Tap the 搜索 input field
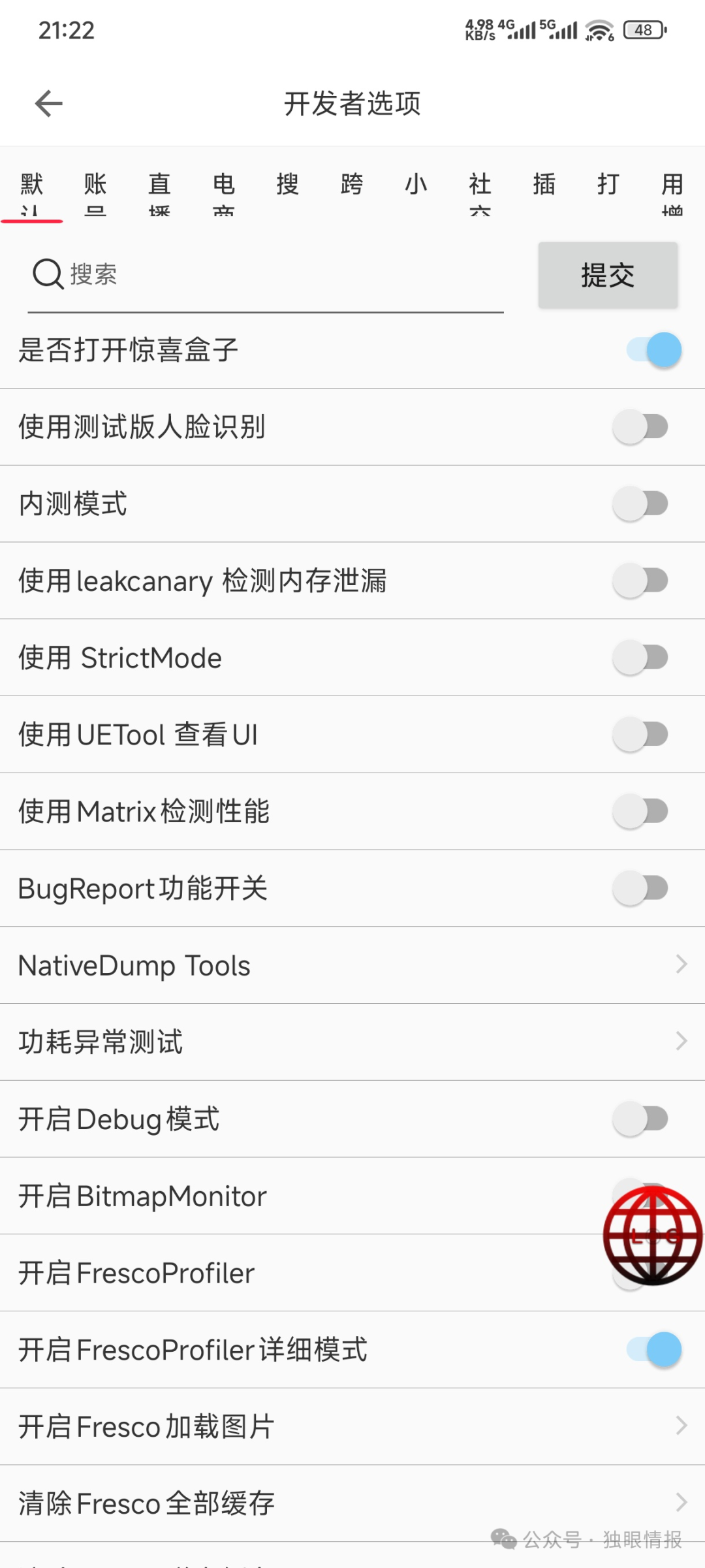Image resolution: width=705 pixels, height=1568 pixels. [x=274, y=275]
